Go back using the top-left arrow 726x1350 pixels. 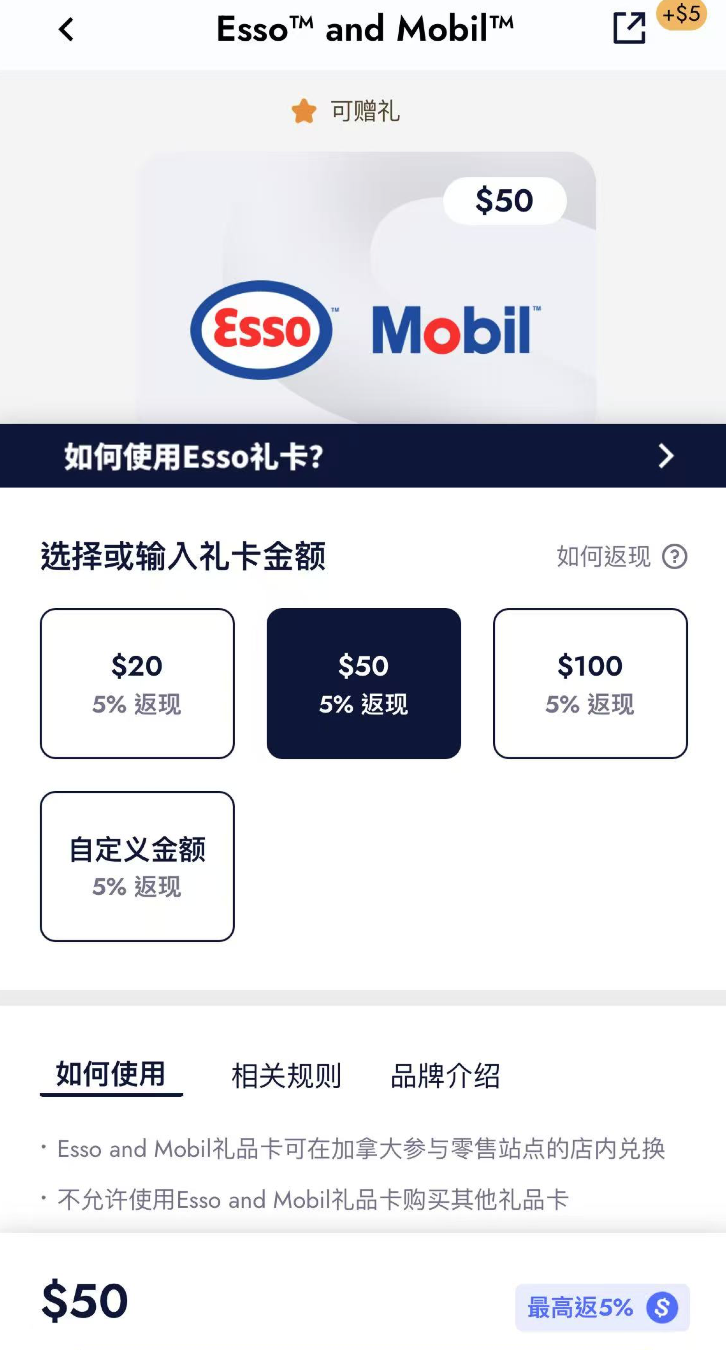[x=66, y=30]
